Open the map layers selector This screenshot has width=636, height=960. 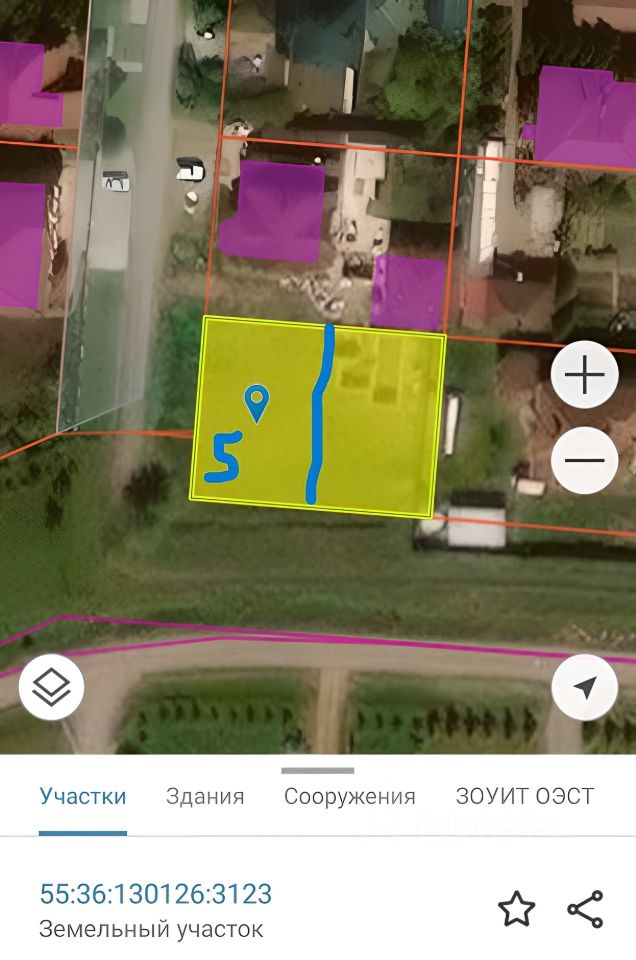pyautogui.click(x=51, y=687)
